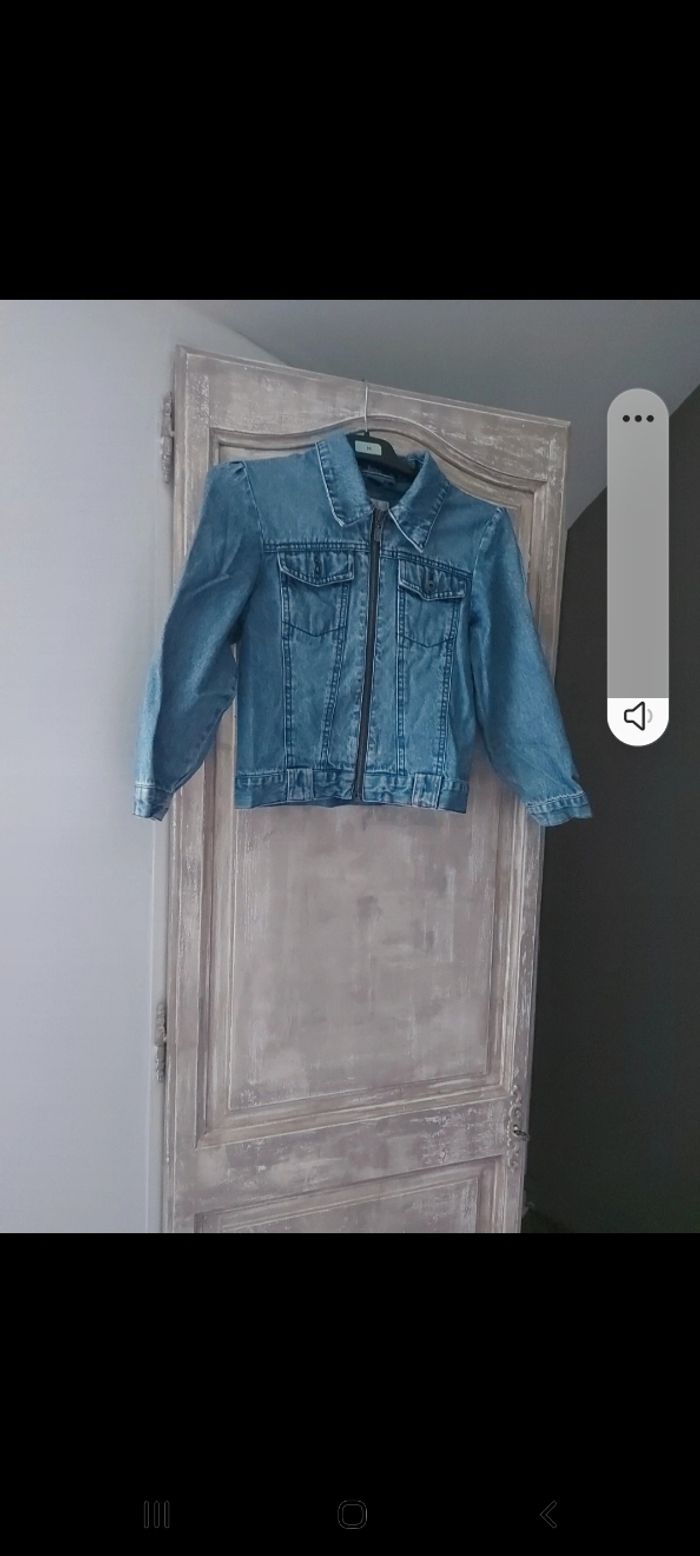Image resolution: width=700 pixels, height=1556 pixels.
Task: Tap the speaker icon to toggle mute
Action: coord(637,716)
